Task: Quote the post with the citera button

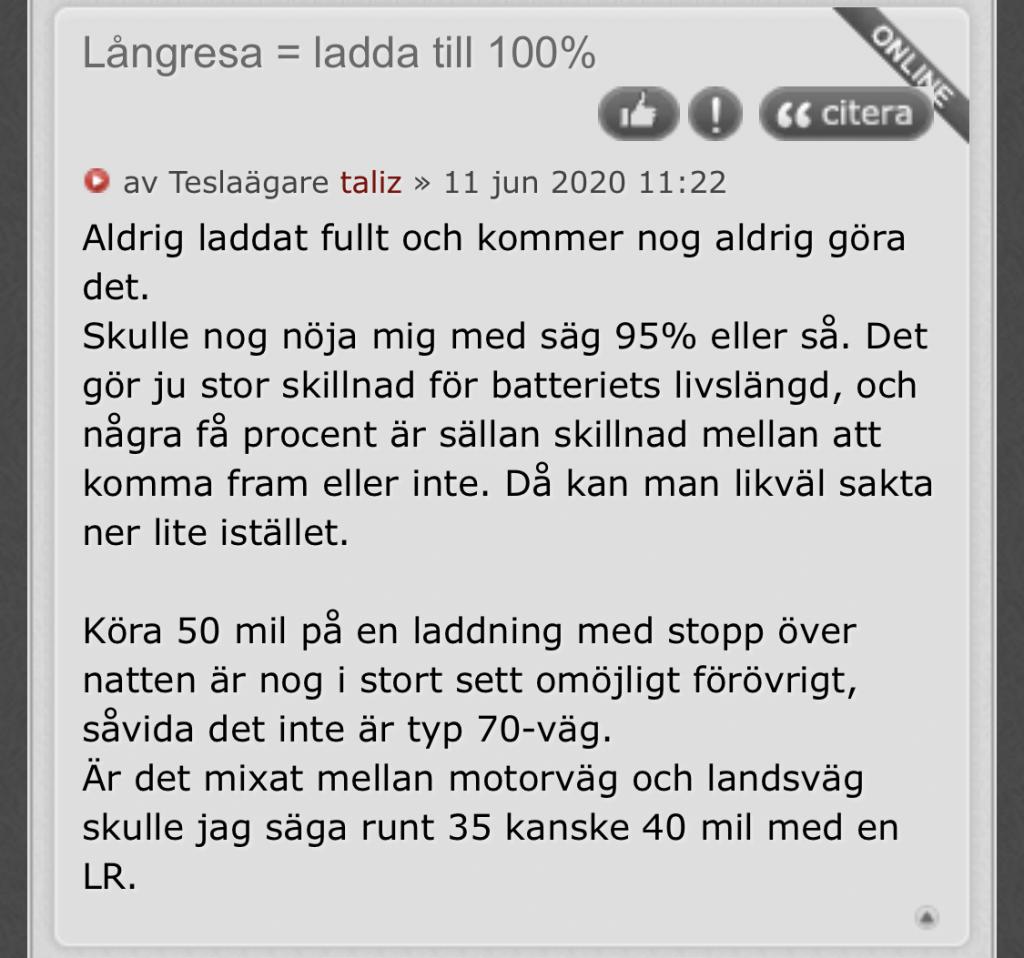Action: click(846, 115)
